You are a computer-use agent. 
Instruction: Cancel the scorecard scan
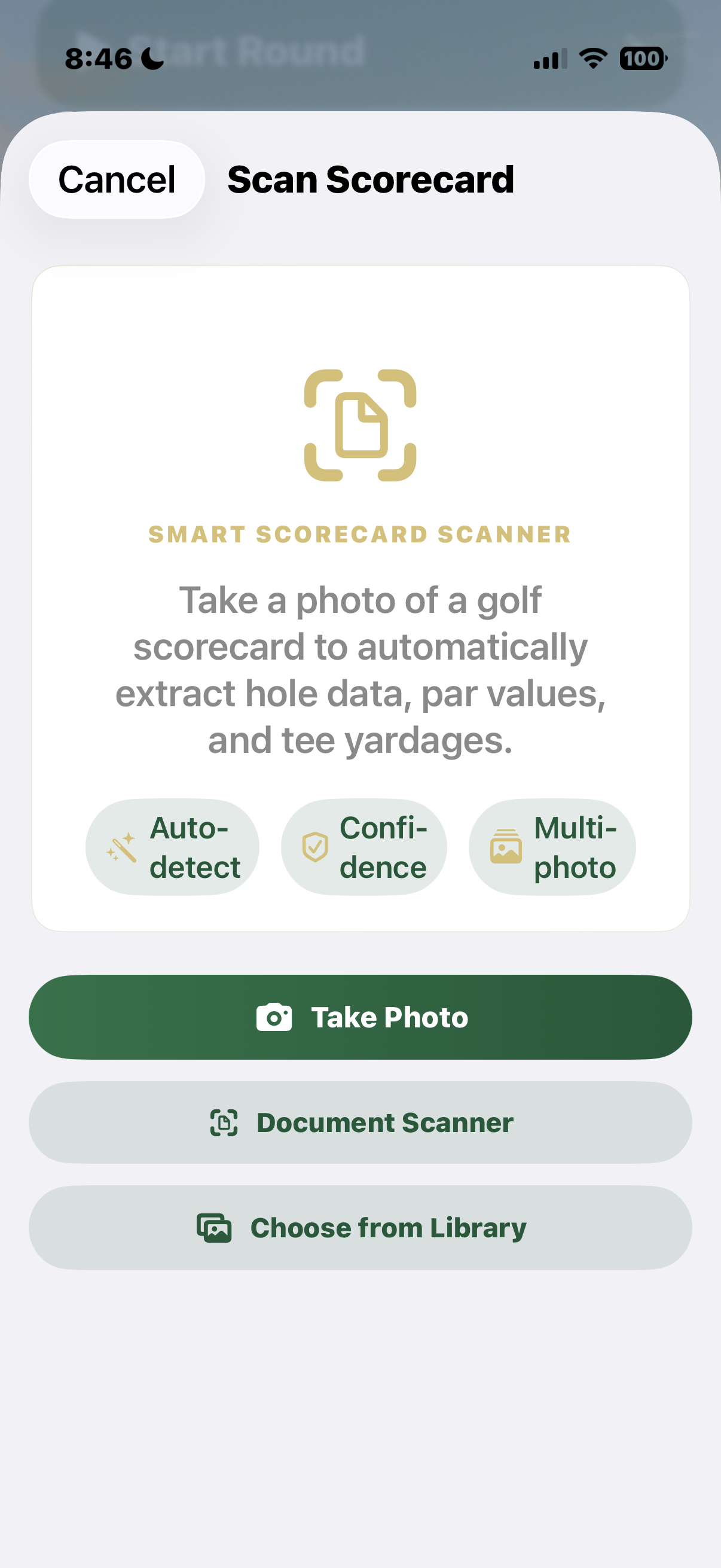click(116, 179)
